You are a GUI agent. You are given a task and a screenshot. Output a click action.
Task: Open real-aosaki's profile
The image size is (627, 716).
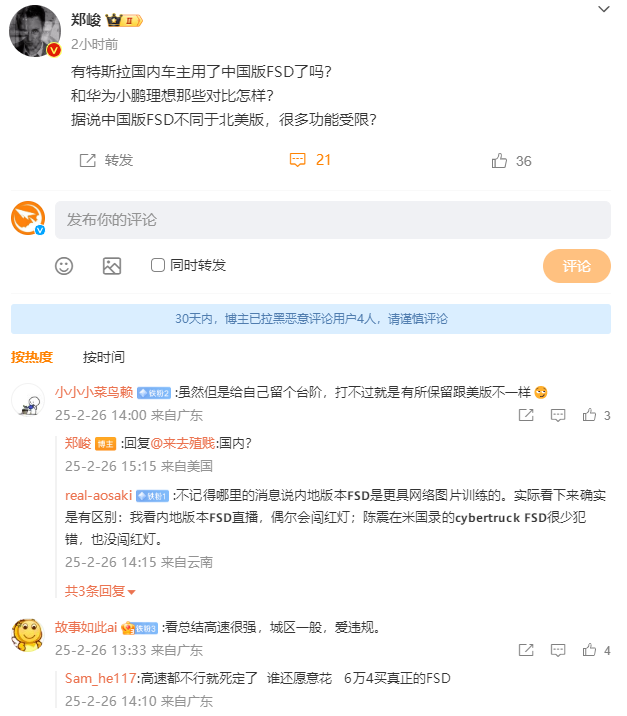click(98, 494)
